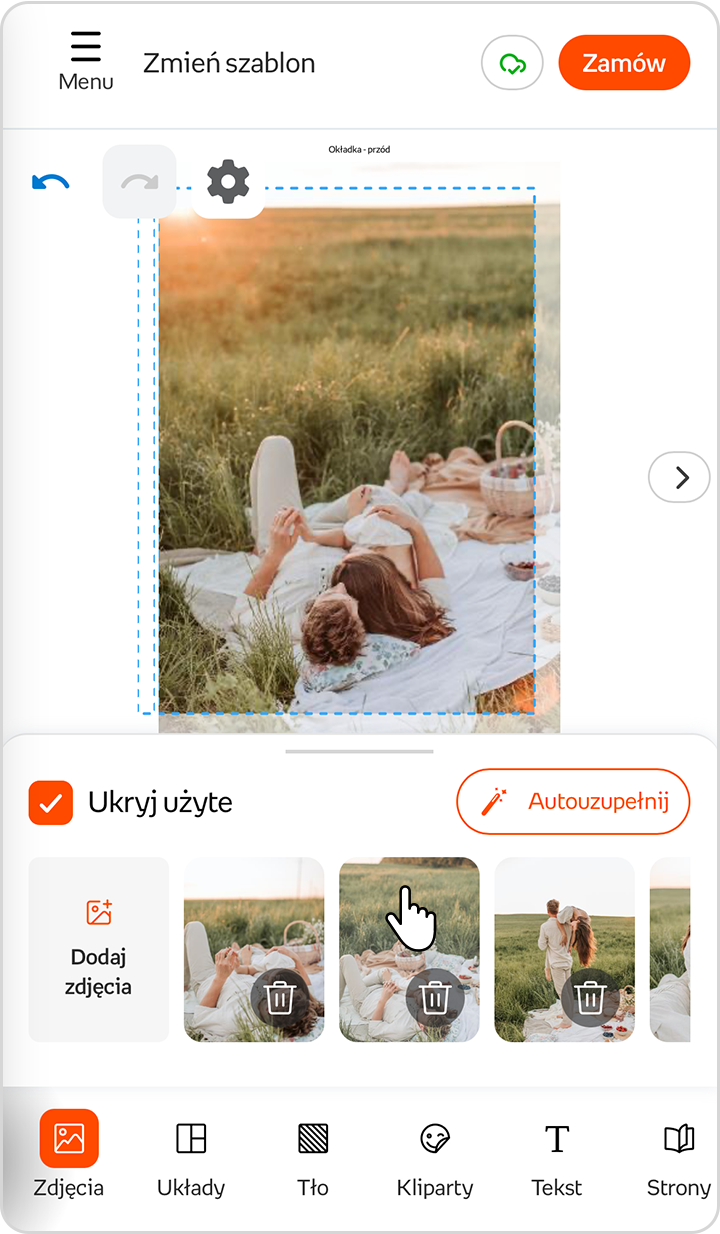This screenshot has height=1234, width=720.
Task: Delete the first photo lying on blanket
Action: pos(280,996)
